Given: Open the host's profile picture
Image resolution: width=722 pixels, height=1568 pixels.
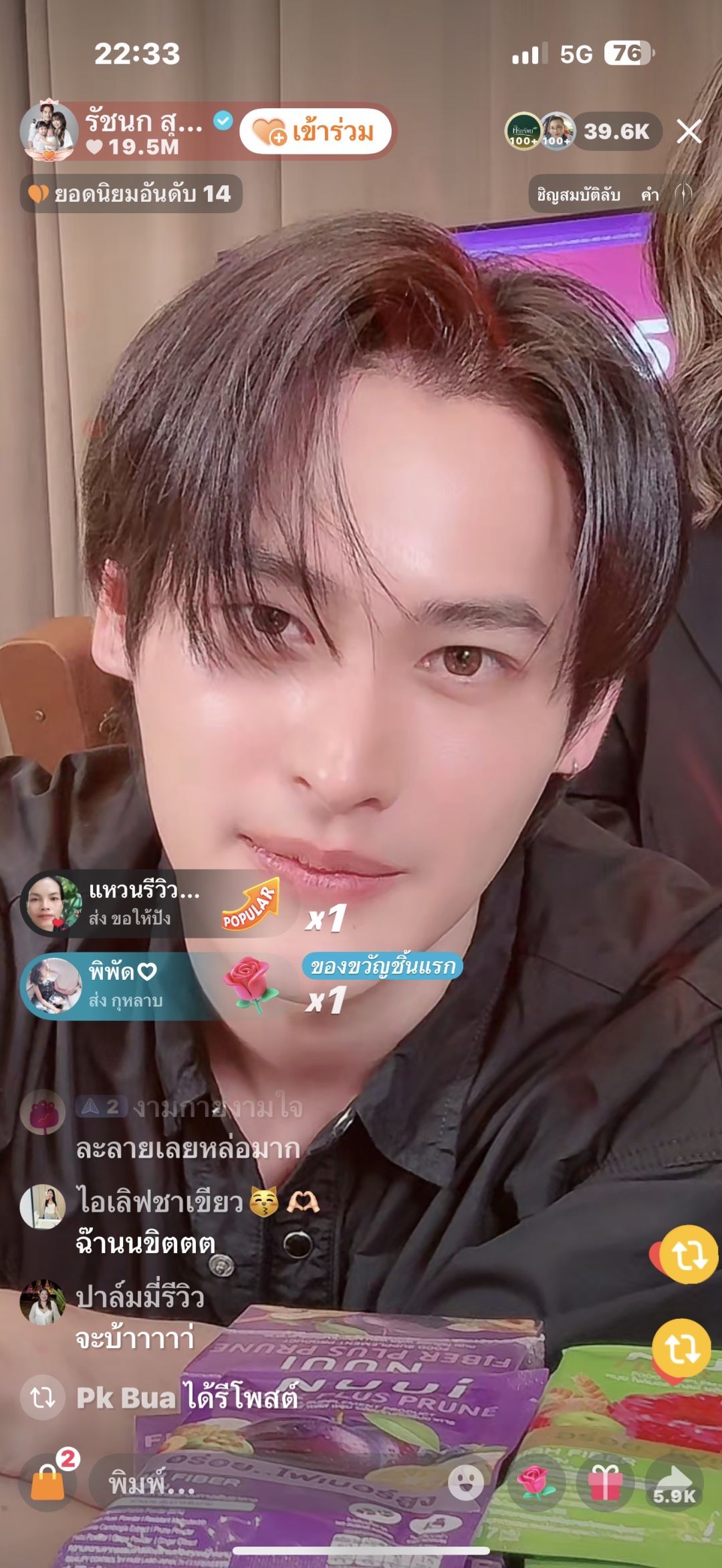Looking at the screenshot, I should pos(49,132).
